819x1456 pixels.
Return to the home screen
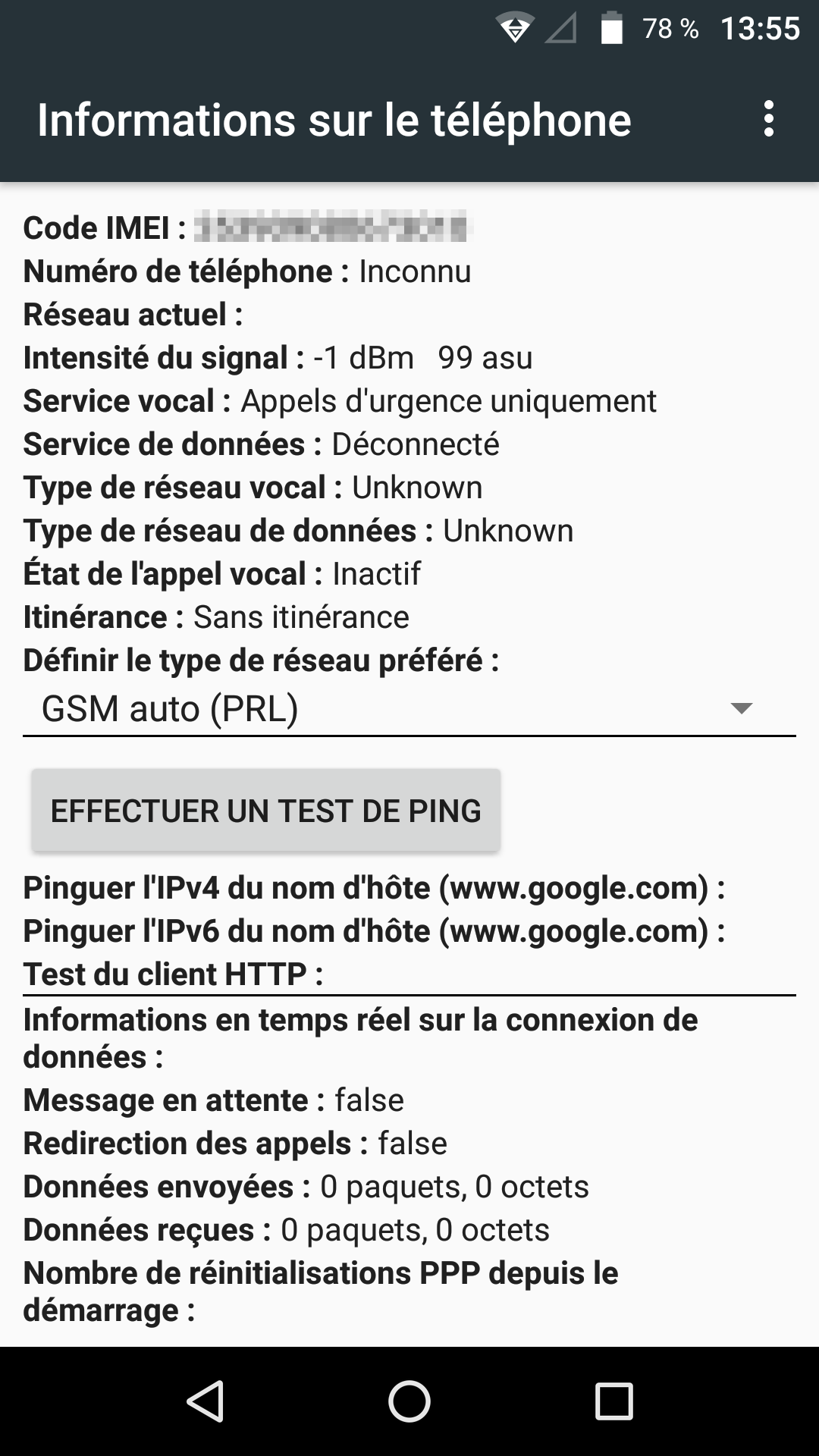click(409, 1401)
